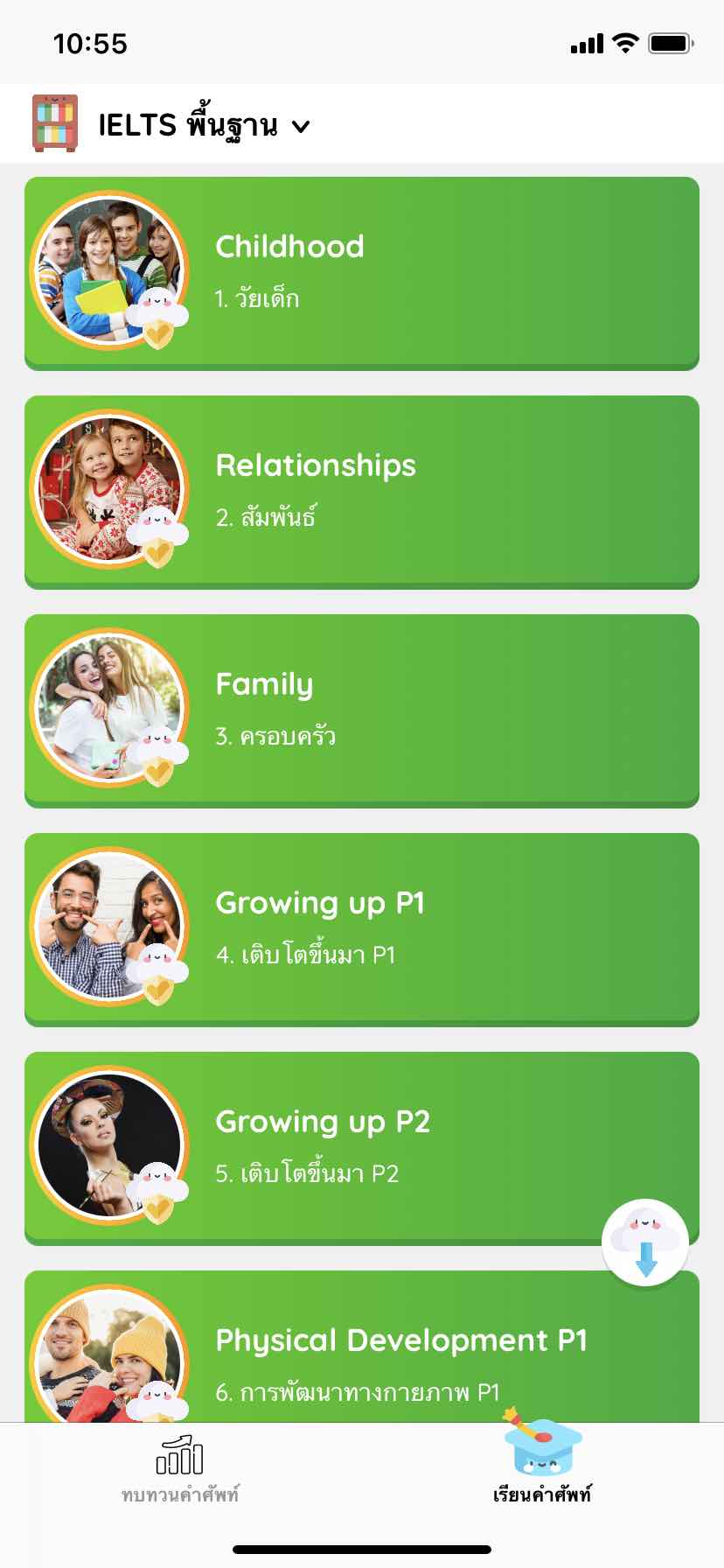Tap the cloud download floating button
Screen dimensions: 724x1568
pos(645,1242)
